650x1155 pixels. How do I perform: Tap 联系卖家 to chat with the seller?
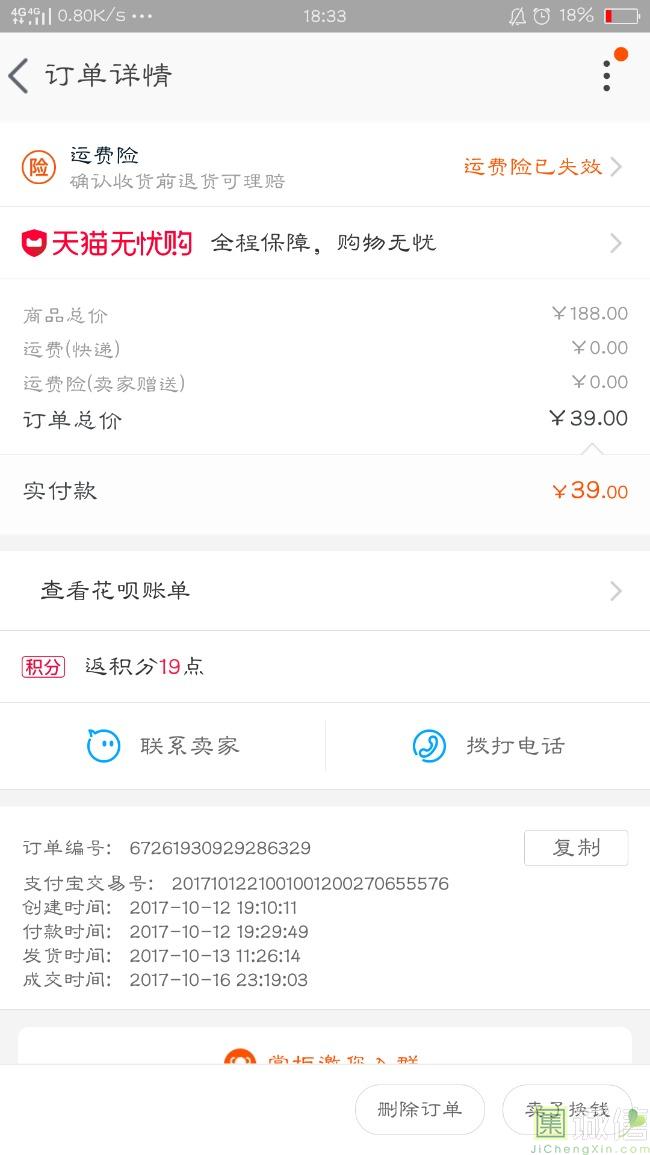click(163, 746)
